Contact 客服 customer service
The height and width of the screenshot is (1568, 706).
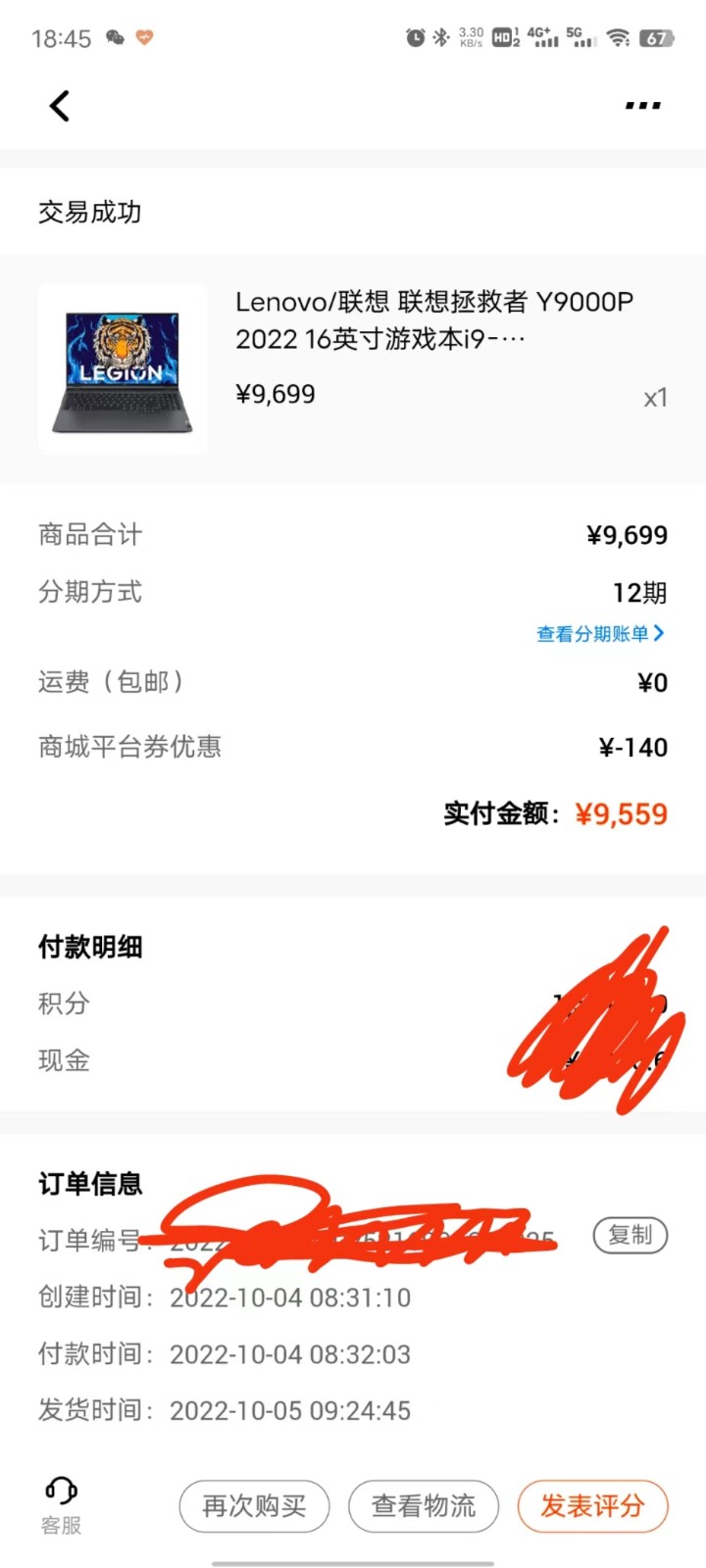click(61, 1505)
